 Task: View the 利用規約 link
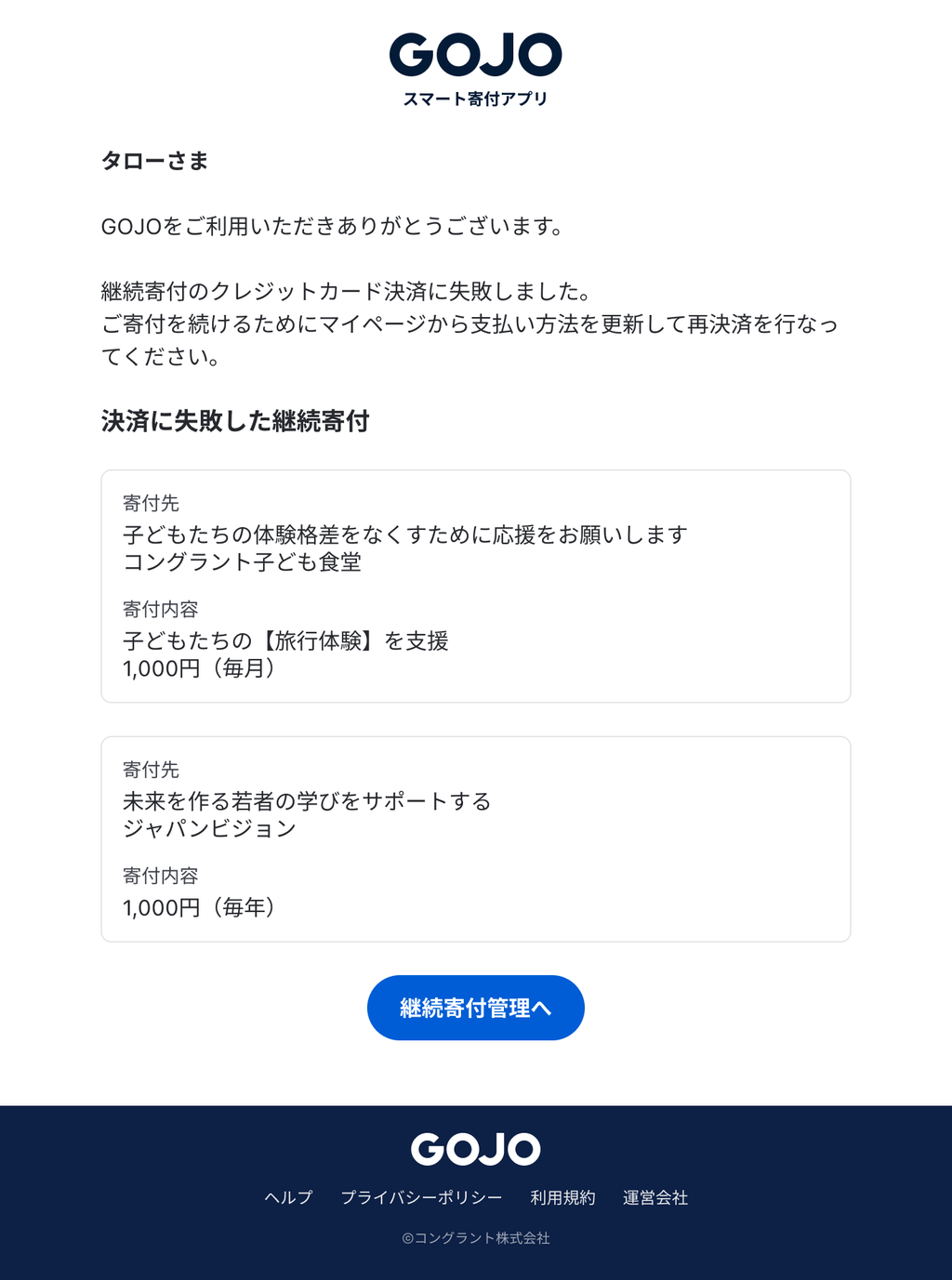pyautogui.click(x=562, y=1197)
